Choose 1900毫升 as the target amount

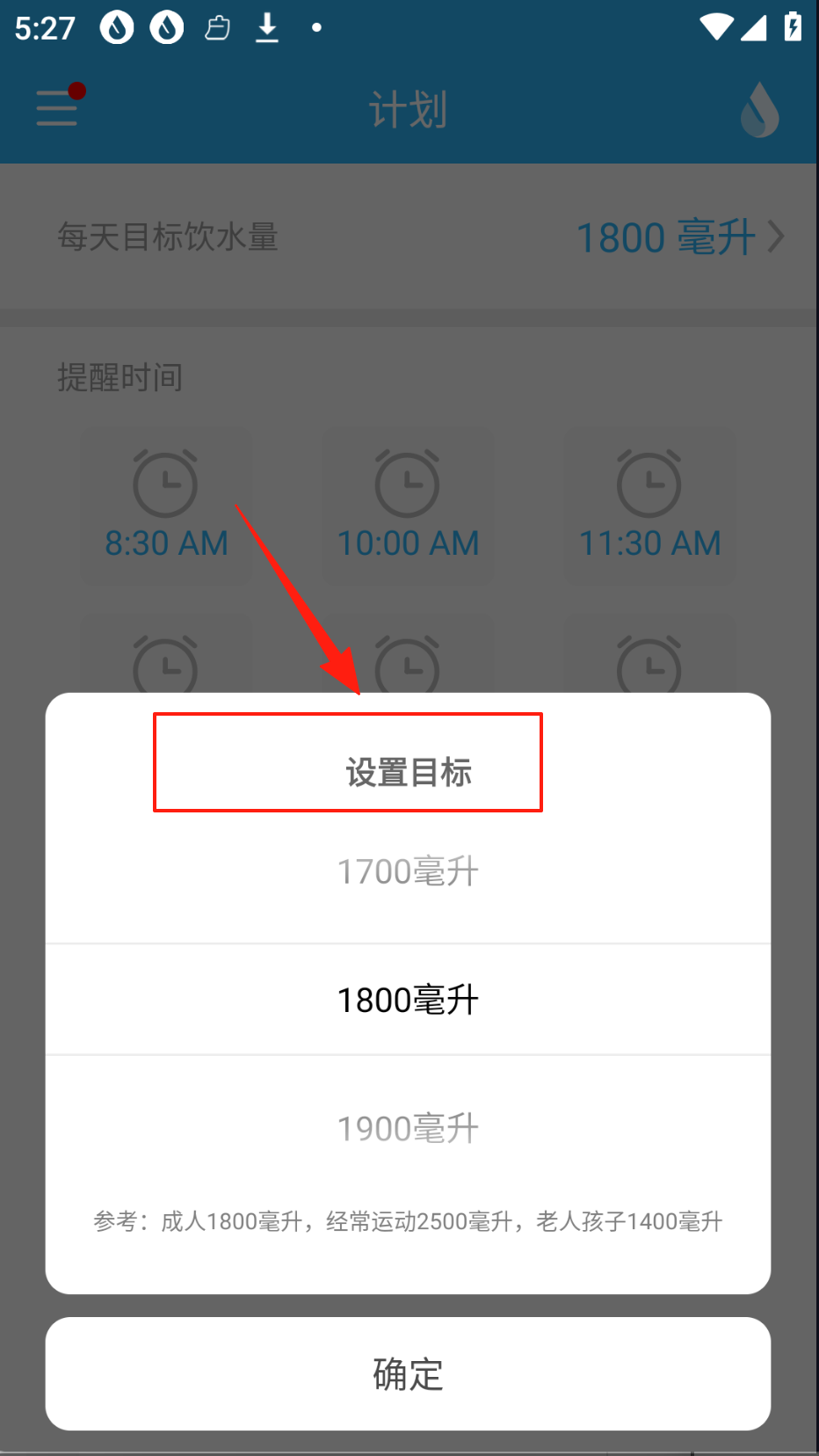tap(408, 1128)
